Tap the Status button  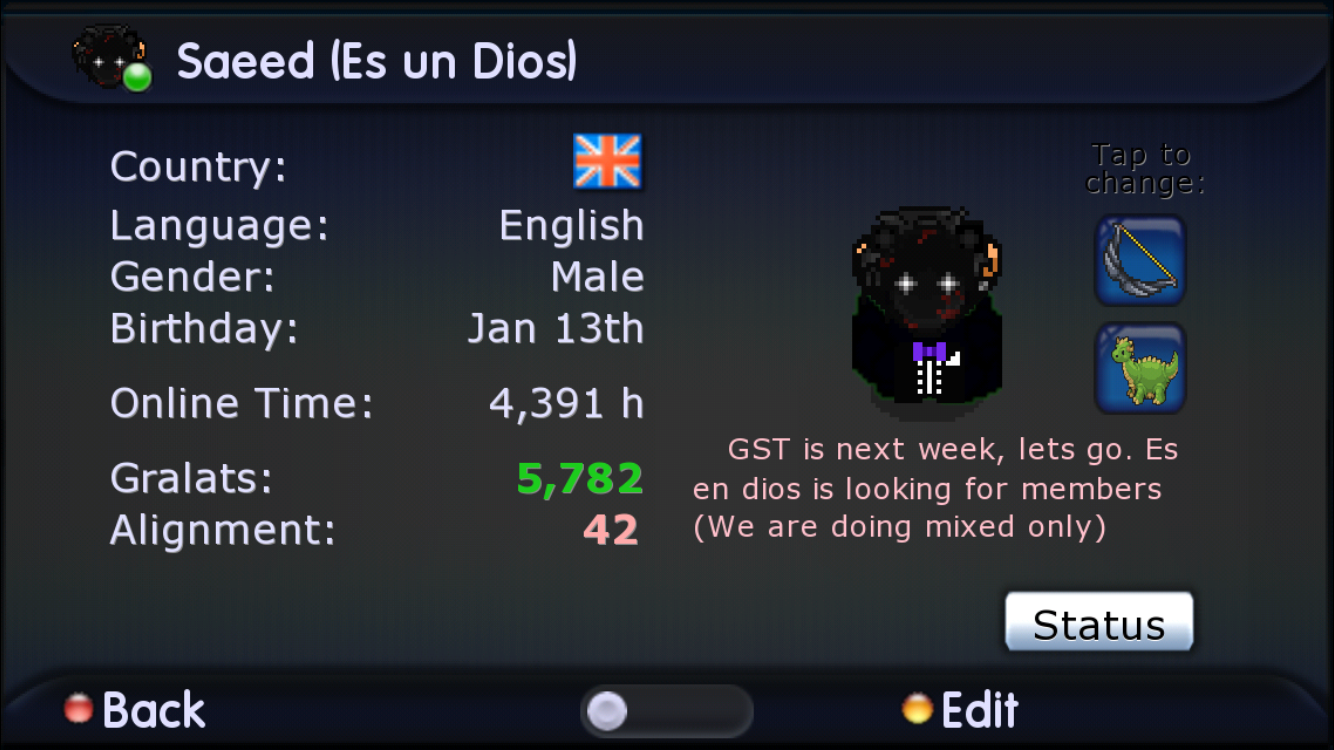coord(1098,623)
